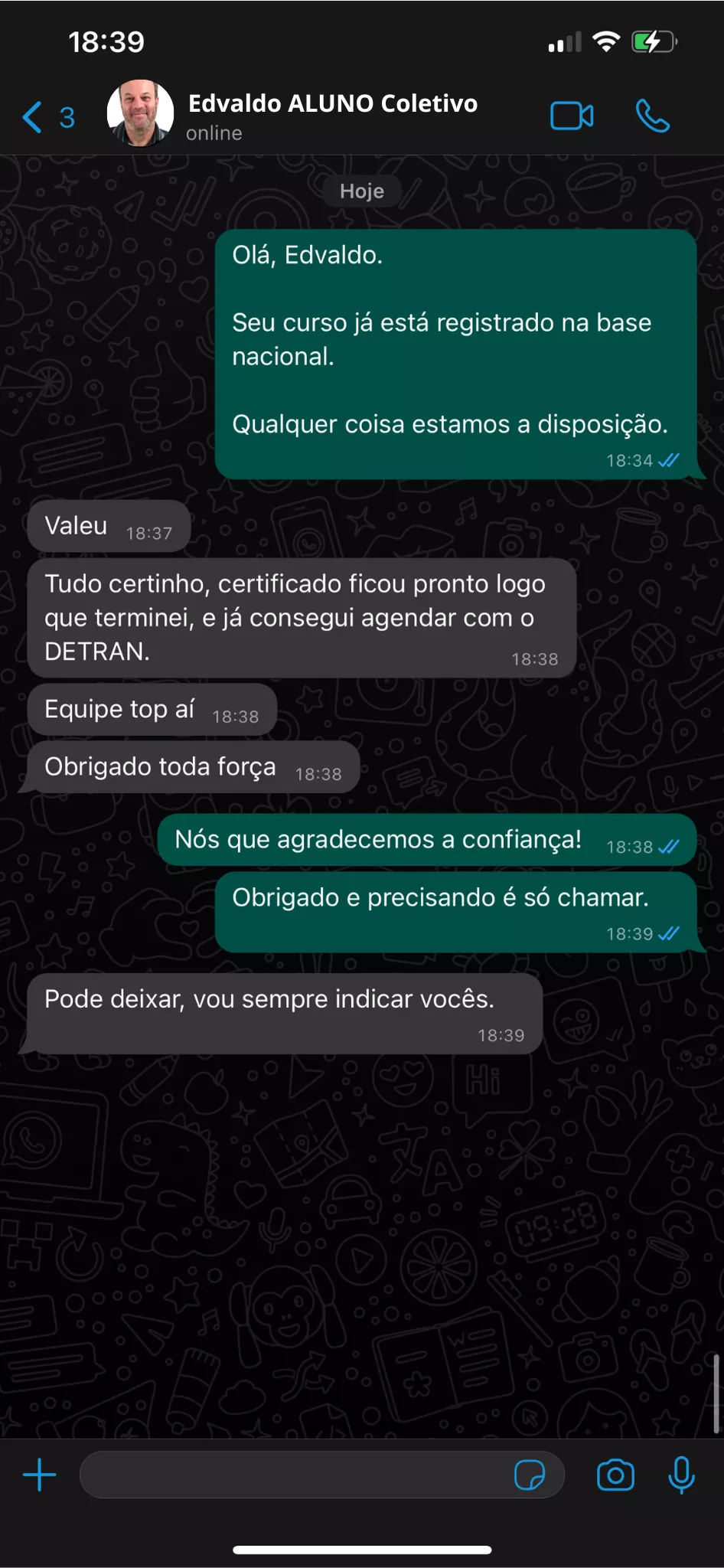Image resolution: width=724 pixels, height=1568 pixels.
Task: Start a voice call with Edvaldo
Action: 653,116
